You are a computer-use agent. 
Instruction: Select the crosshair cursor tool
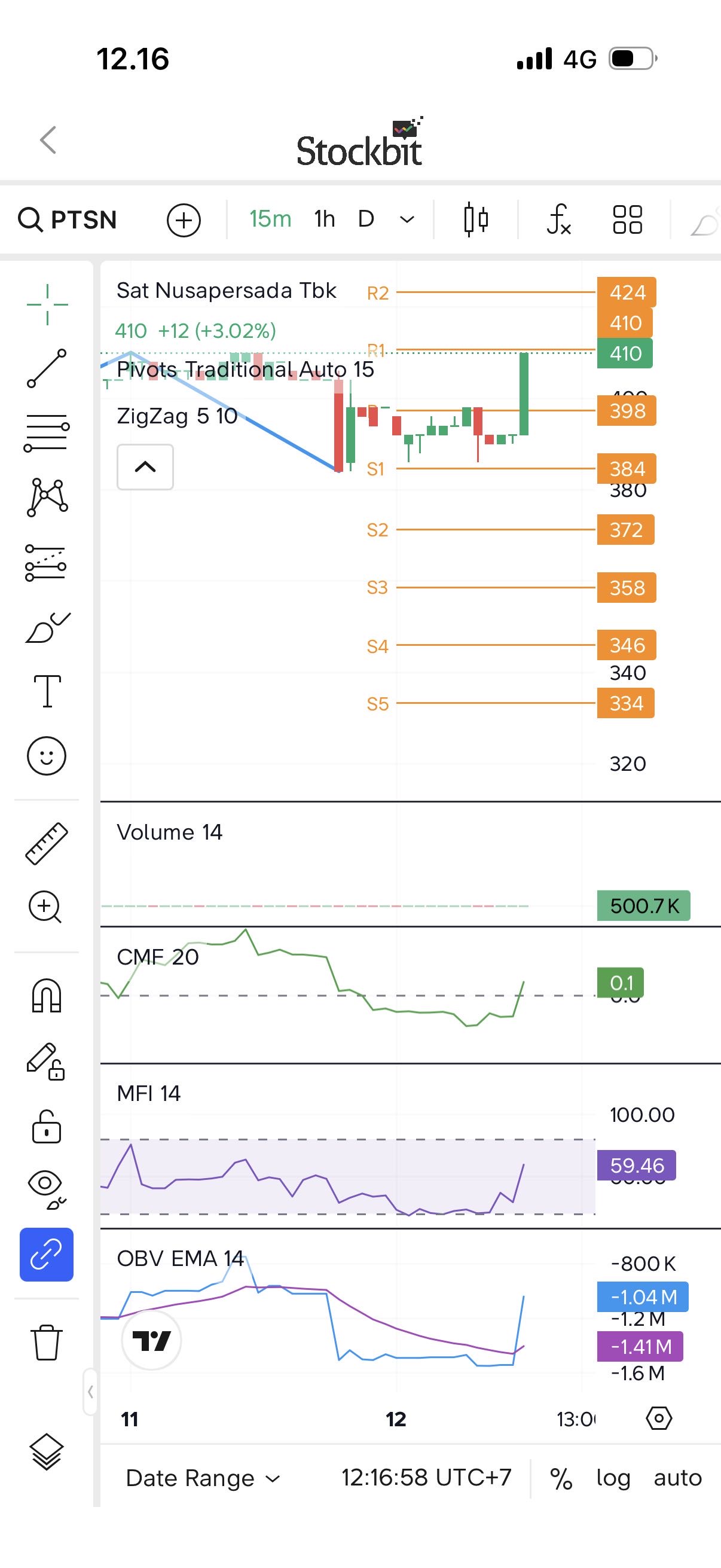click(x=47, y=304)
